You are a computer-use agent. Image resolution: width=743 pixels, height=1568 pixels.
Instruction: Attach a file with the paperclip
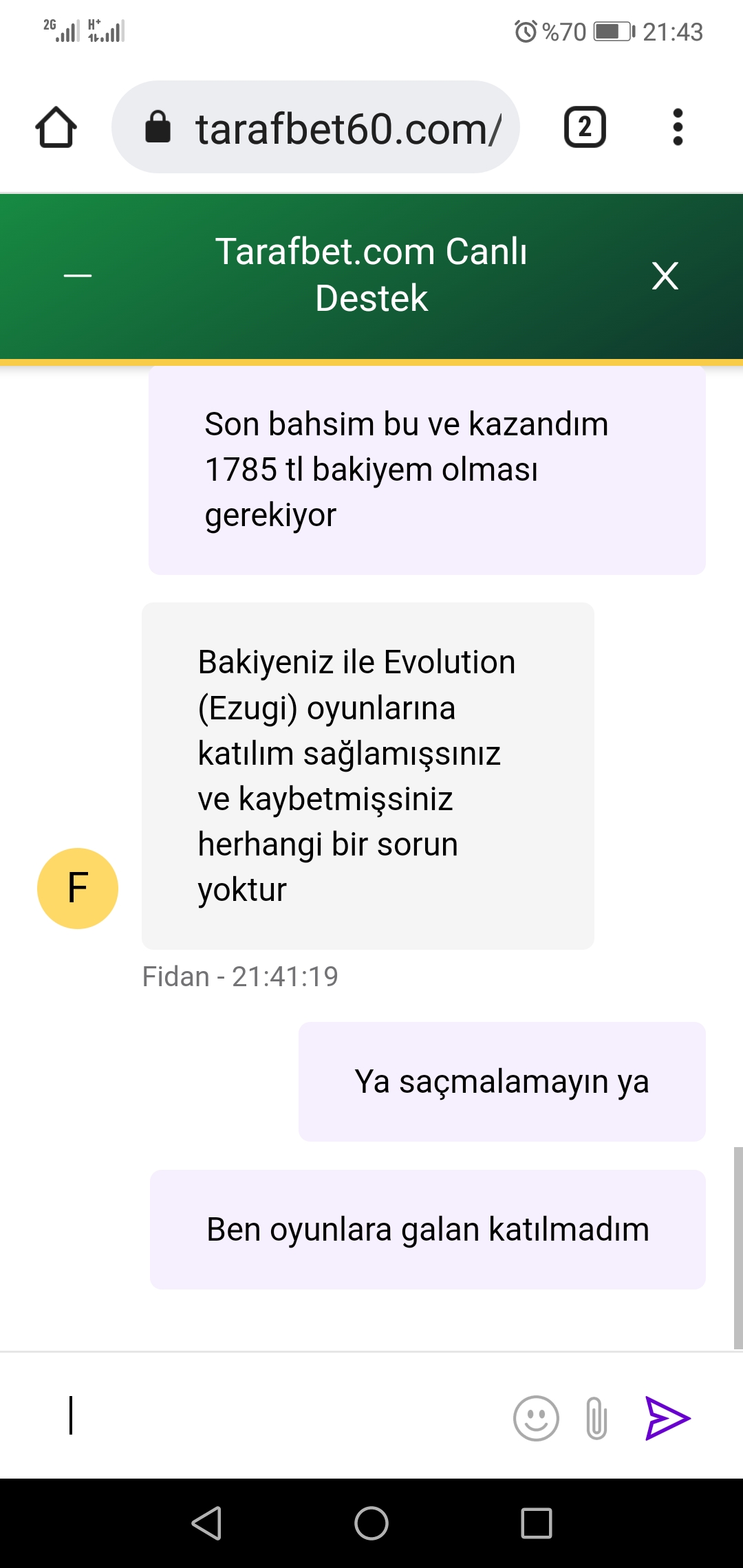pyautogui.click(x=596, y=1418)
